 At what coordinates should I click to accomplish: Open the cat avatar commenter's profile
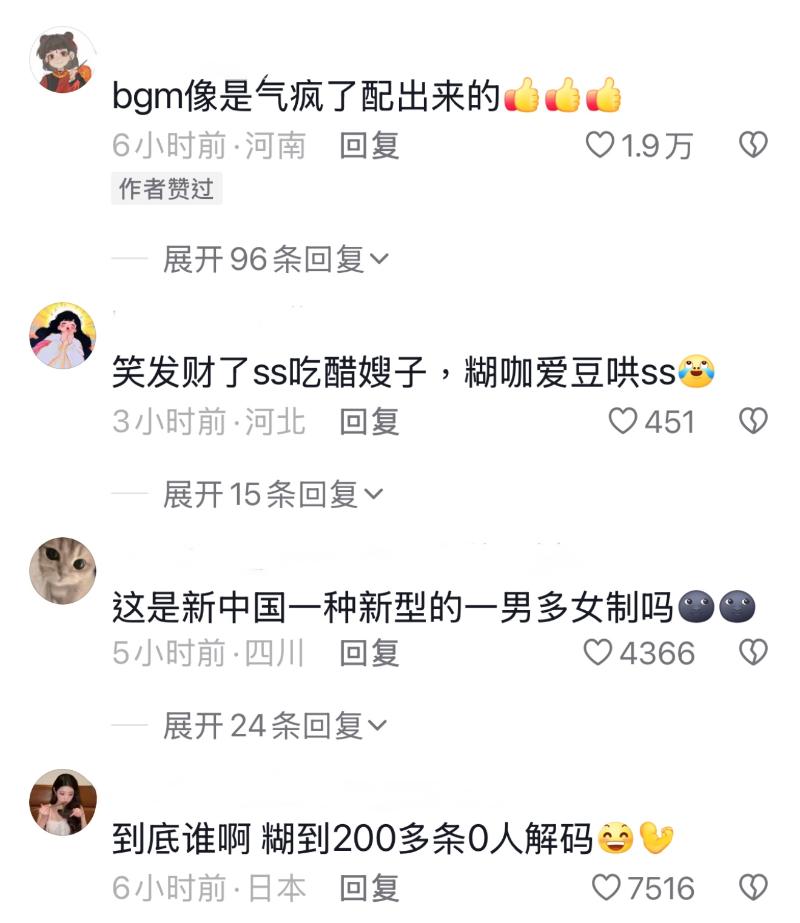tap(63, 570)
